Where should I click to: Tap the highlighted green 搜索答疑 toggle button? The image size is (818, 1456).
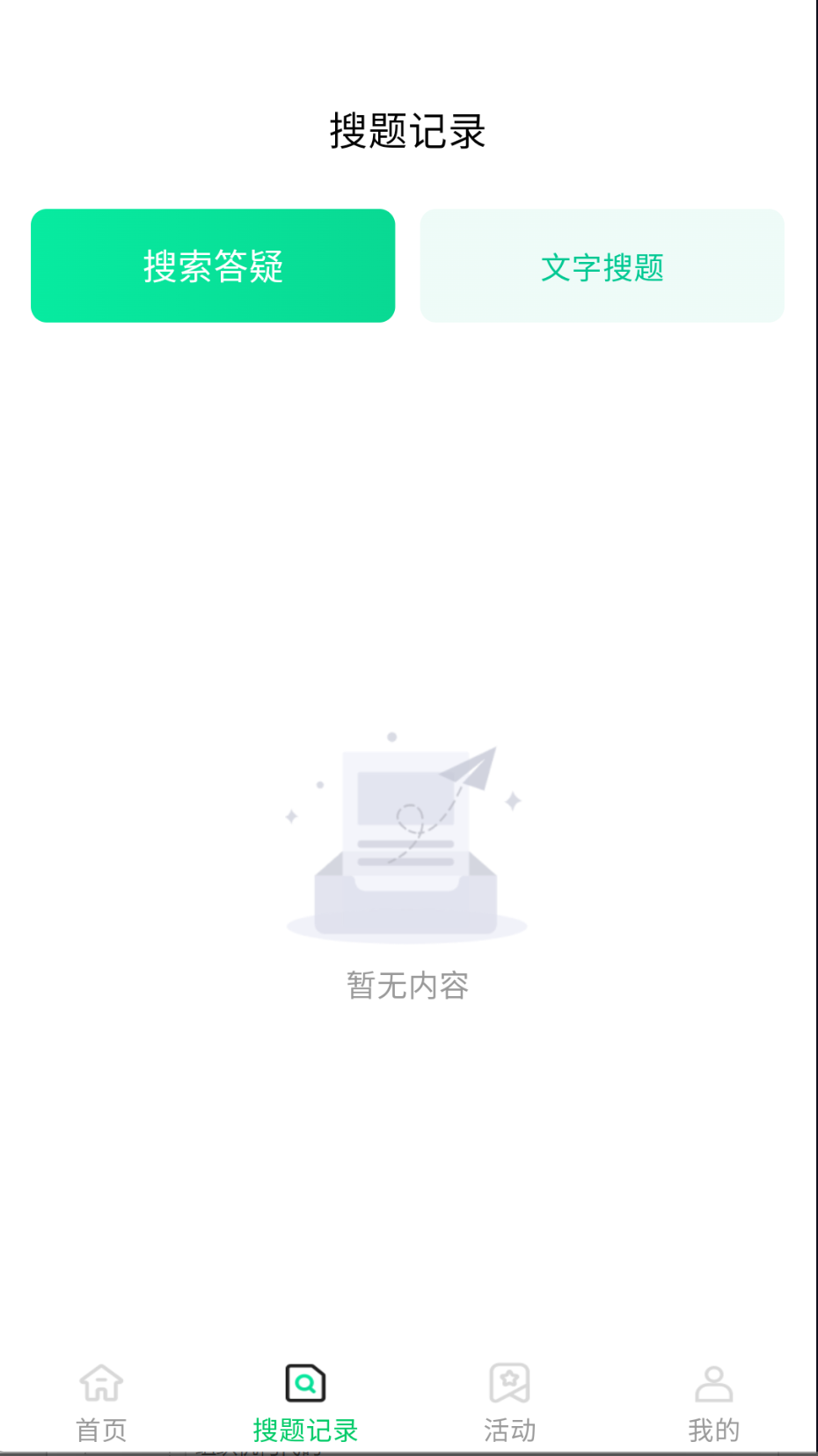212,266
